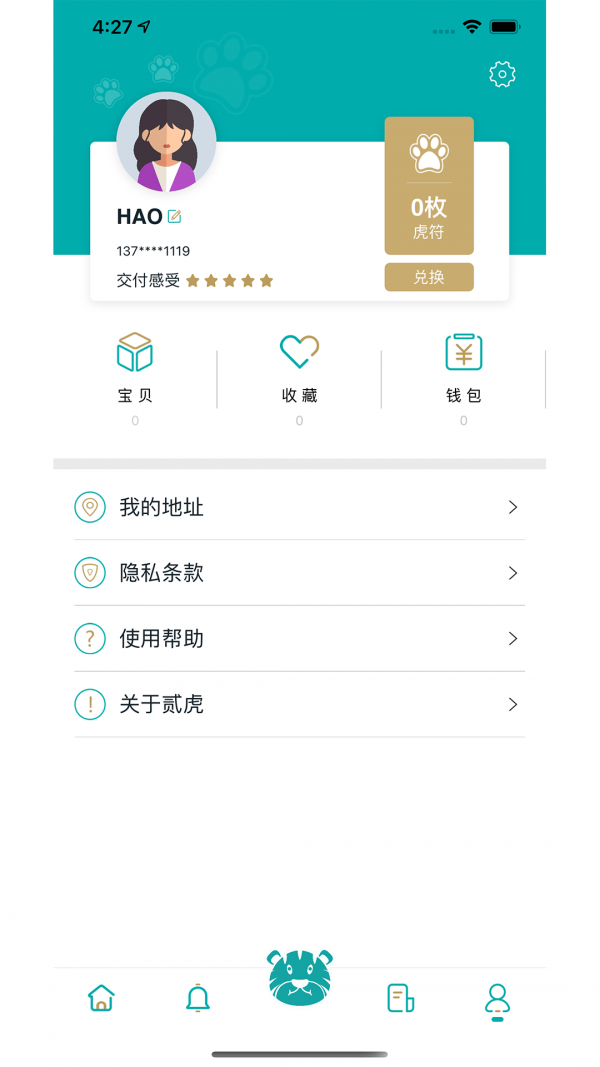Viewport: 600px width, 1067px height.
Task: Tap the 0枚 虎符 card
Action: coord(429,186)
